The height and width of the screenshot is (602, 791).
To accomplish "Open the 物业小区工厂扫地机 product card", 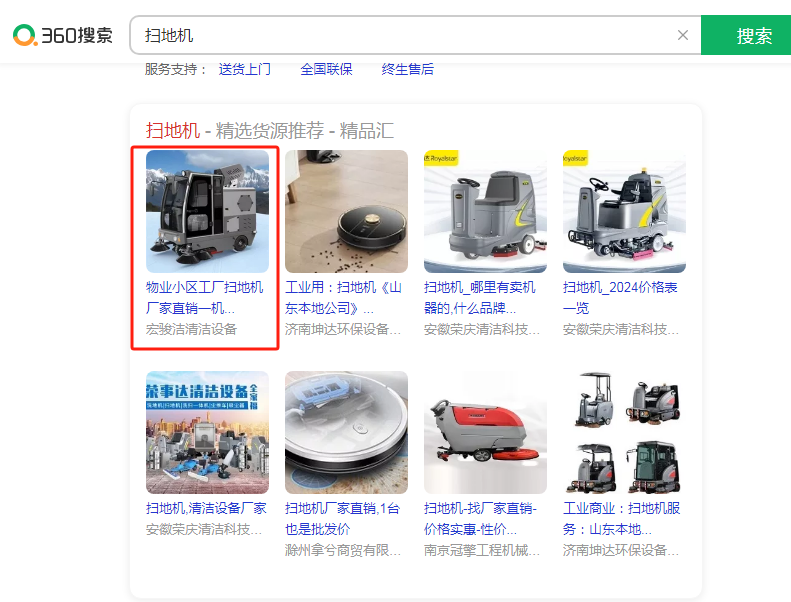I will (x=207, y=212).
